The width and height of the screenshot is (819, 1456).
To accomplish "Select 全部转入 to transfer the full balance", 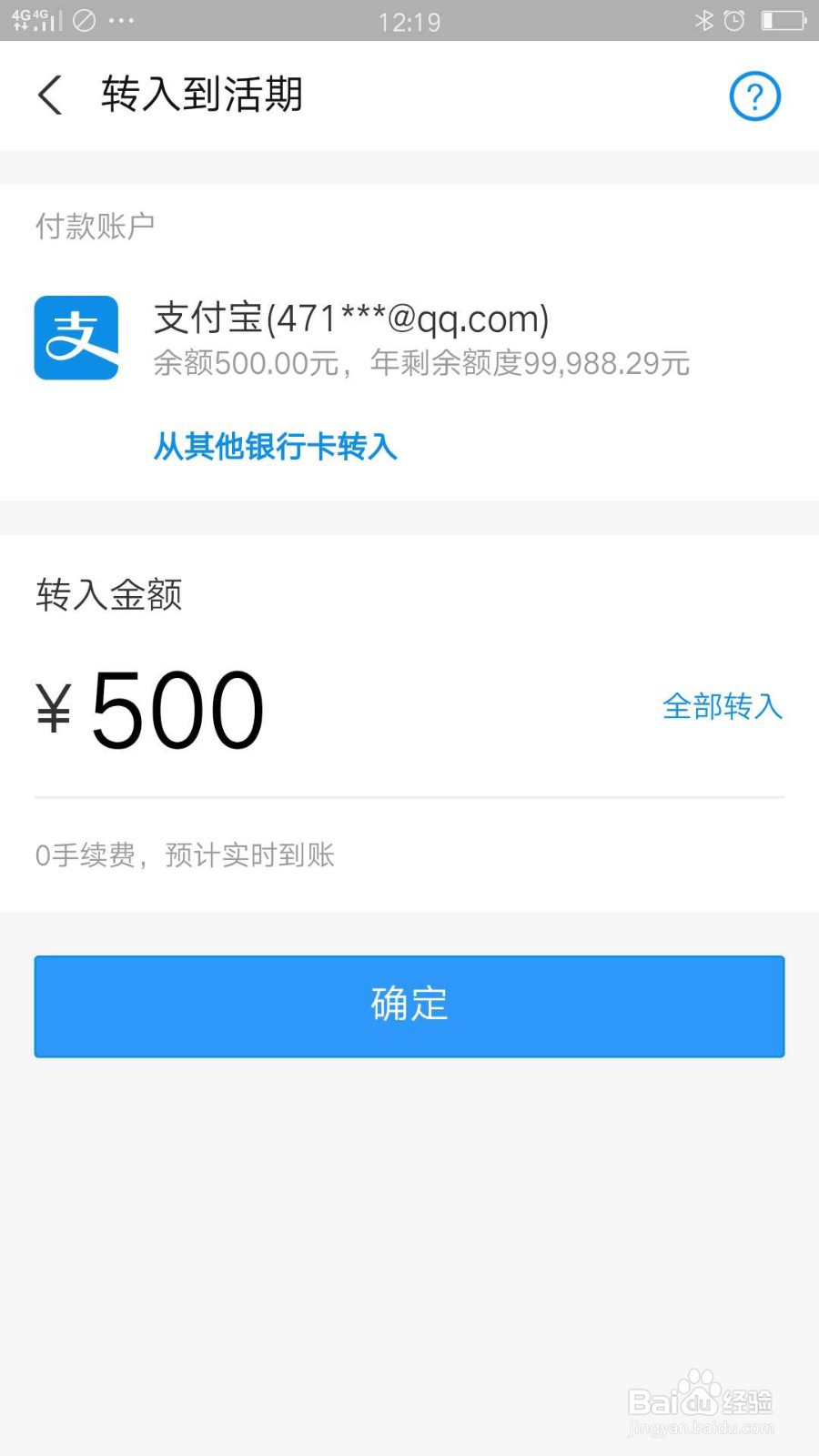I will tap(723, 707).
